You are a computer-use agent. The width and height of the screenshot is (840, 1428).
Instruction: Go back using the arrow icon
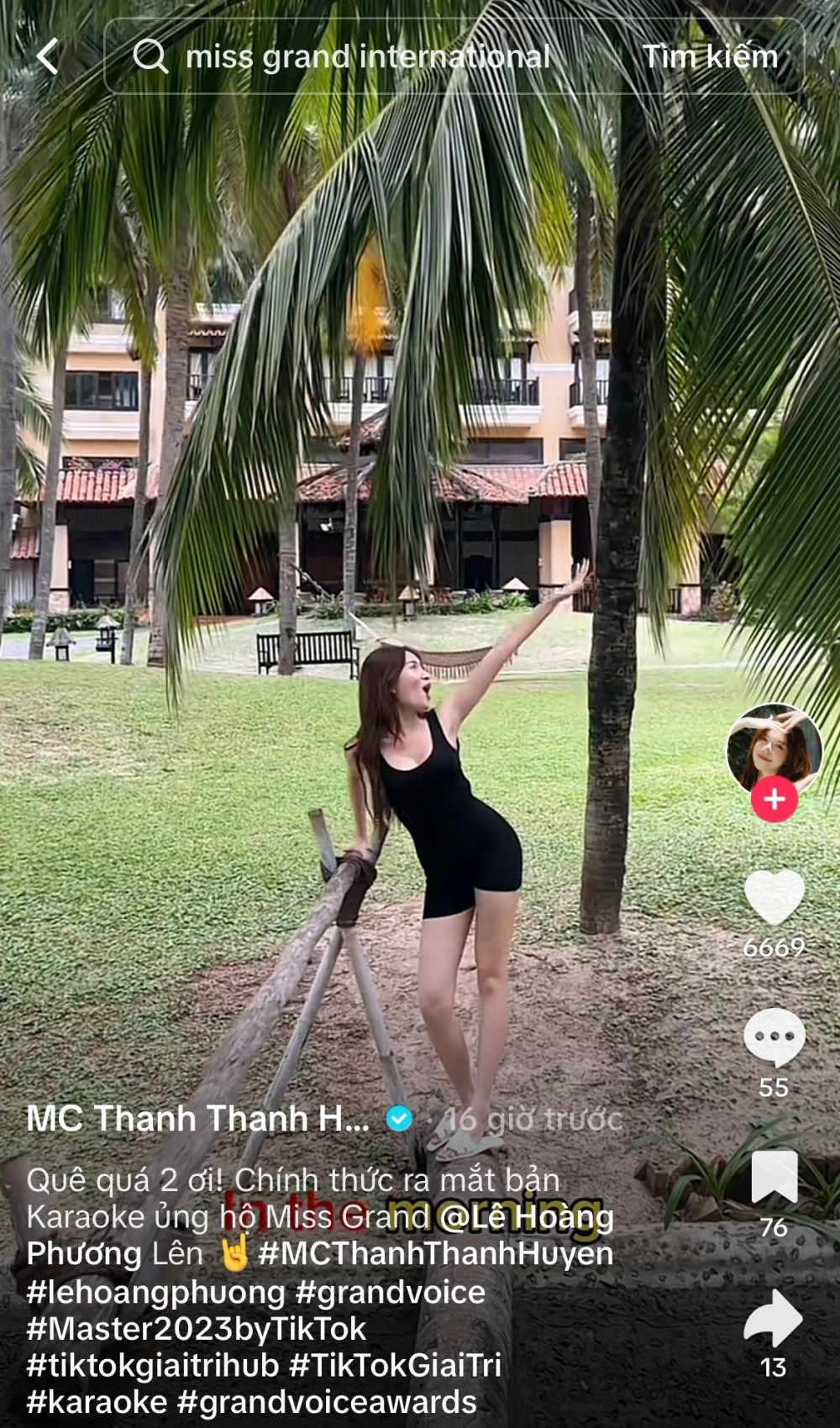[x=48, y=56]
